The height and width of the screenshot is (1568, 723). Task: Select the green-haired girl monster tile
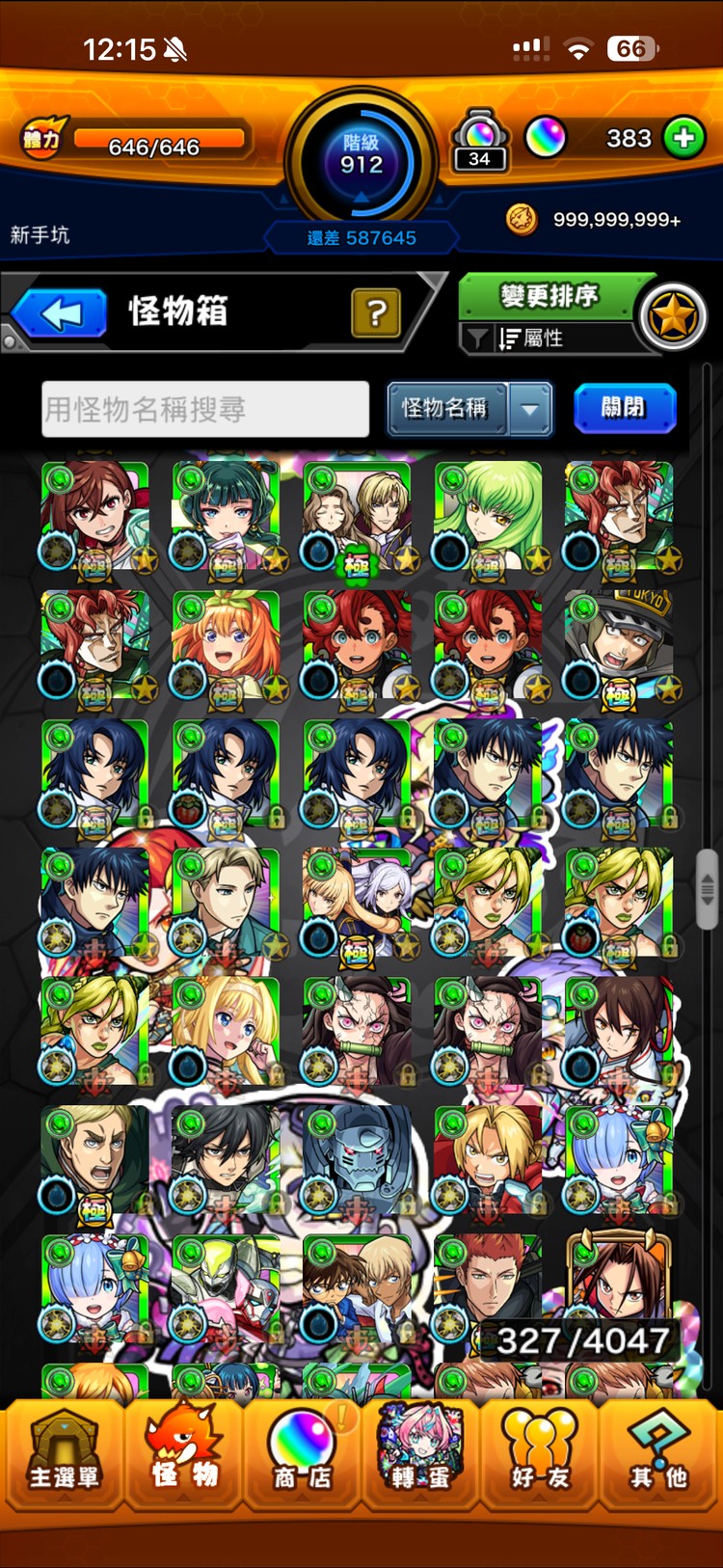point(488,516)
